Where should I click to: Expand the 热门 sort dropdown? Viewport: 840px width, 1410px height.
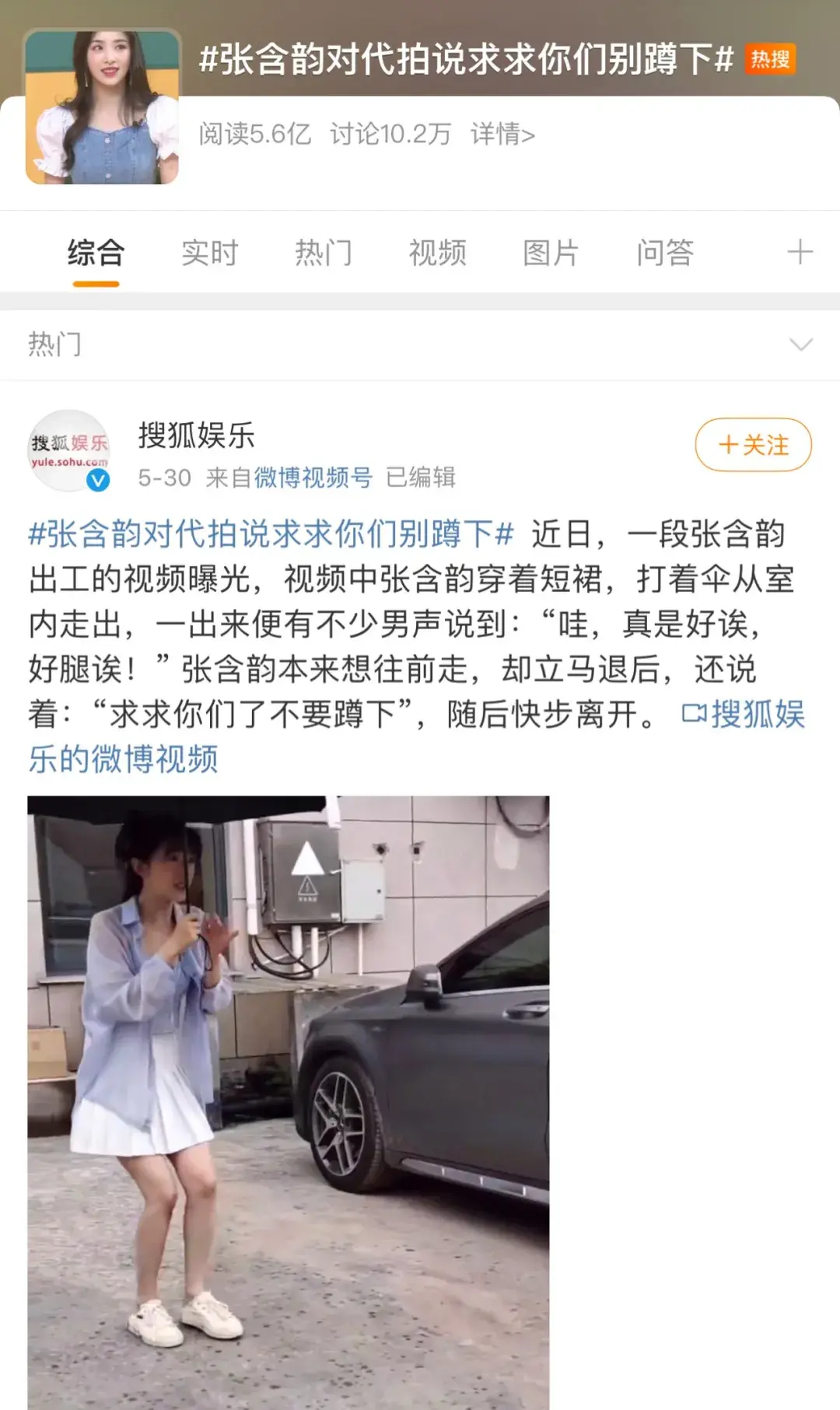coord(800,345)
